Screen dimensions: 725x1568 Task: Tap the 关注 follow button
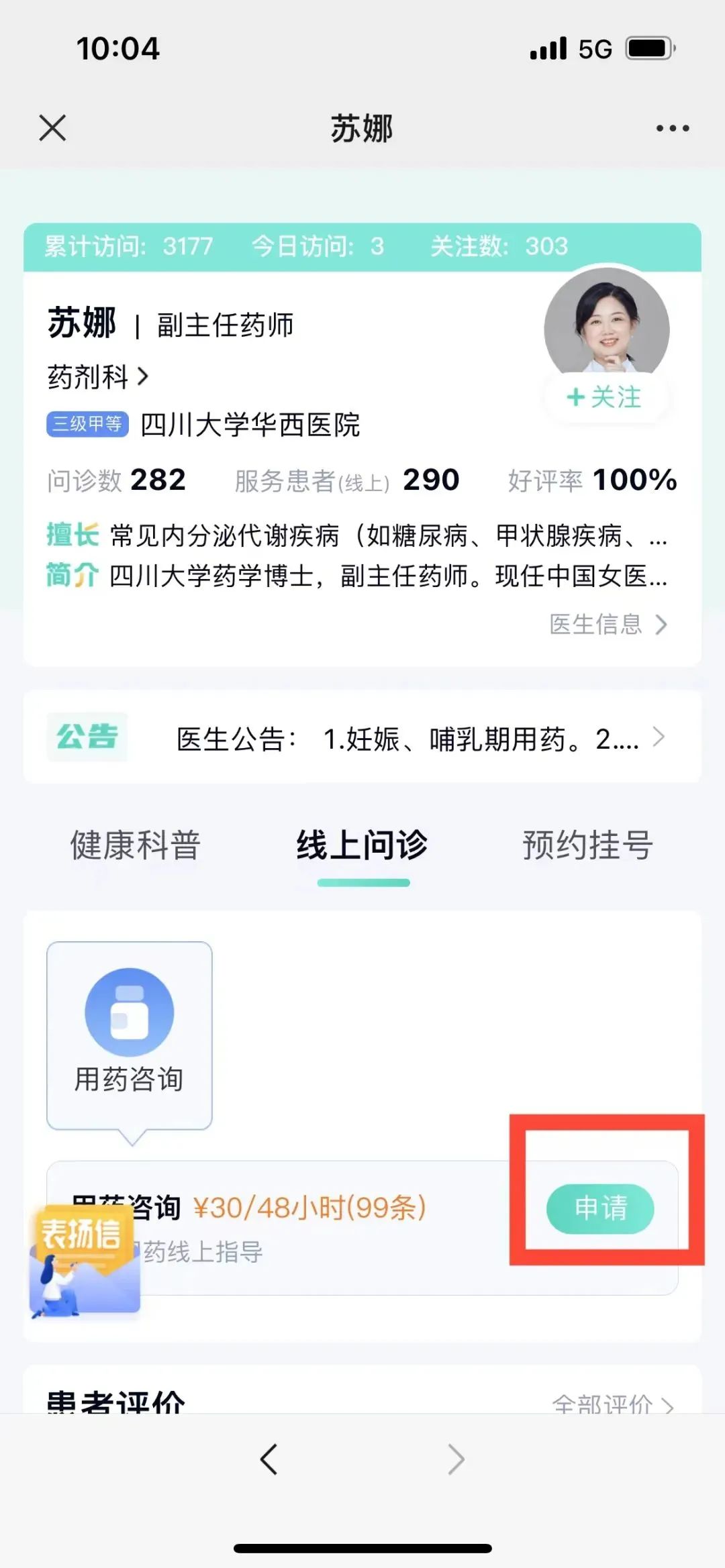click(605, 397)
